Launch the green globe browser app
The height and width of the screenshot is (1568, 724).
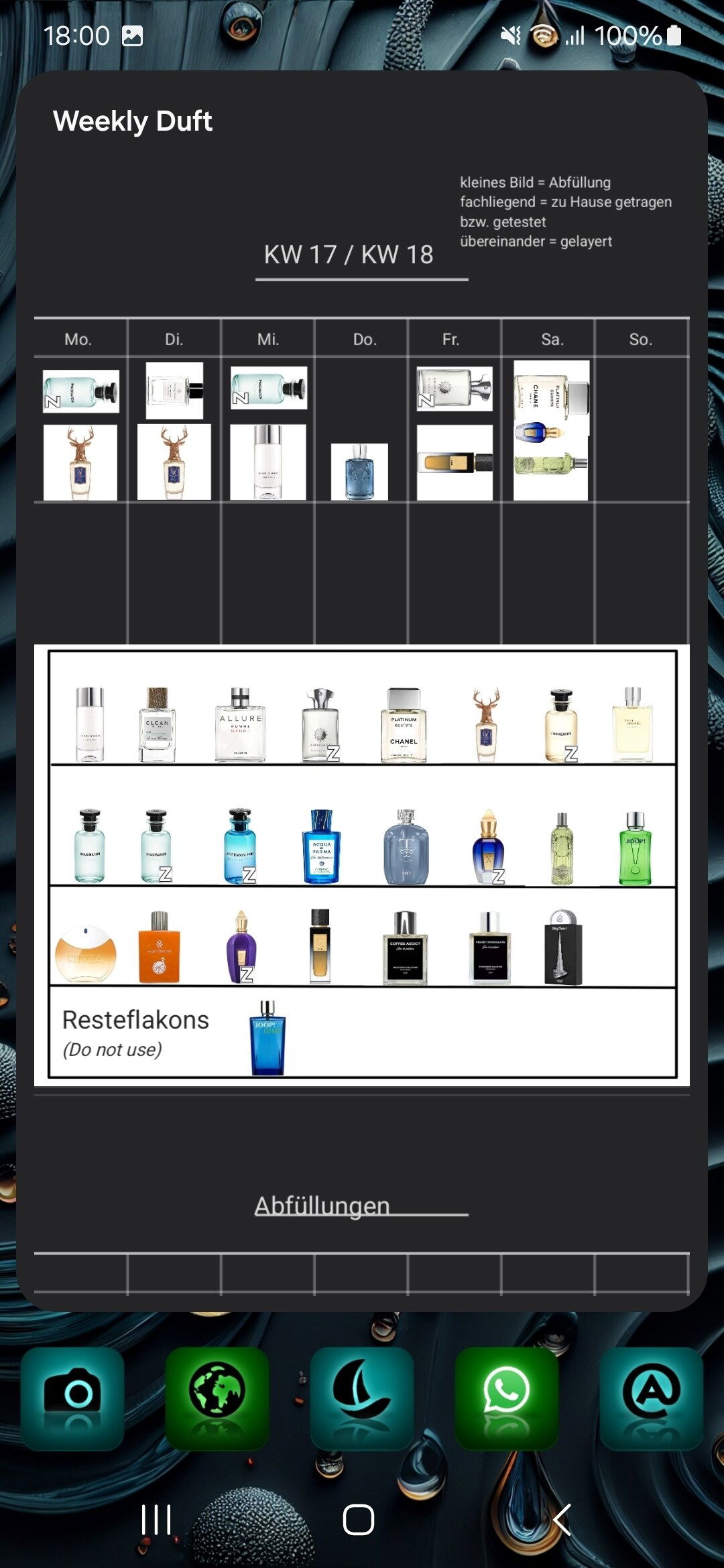[217, 1398]
